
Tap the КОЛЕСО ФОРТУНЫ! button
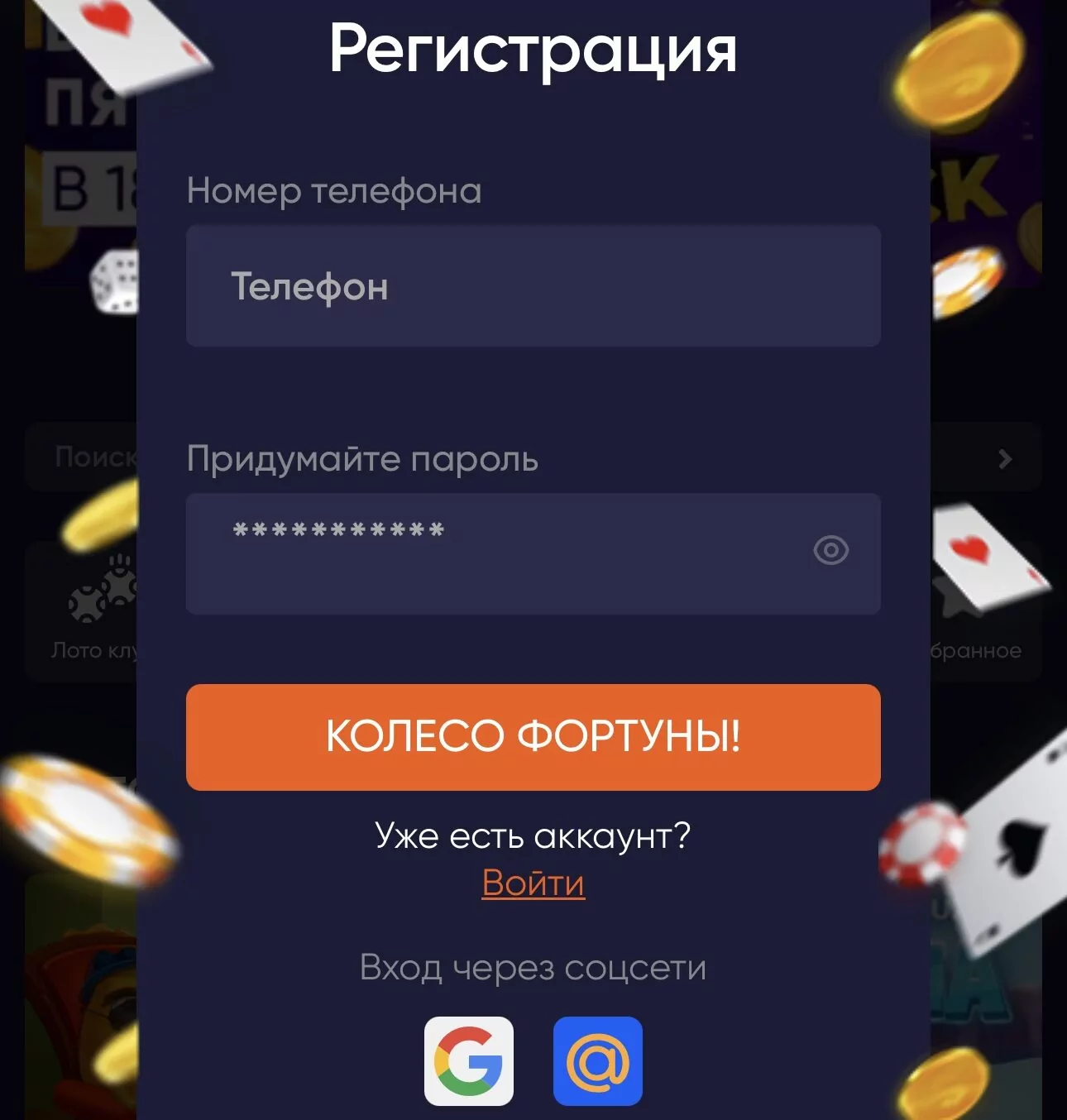click(533, 736)
